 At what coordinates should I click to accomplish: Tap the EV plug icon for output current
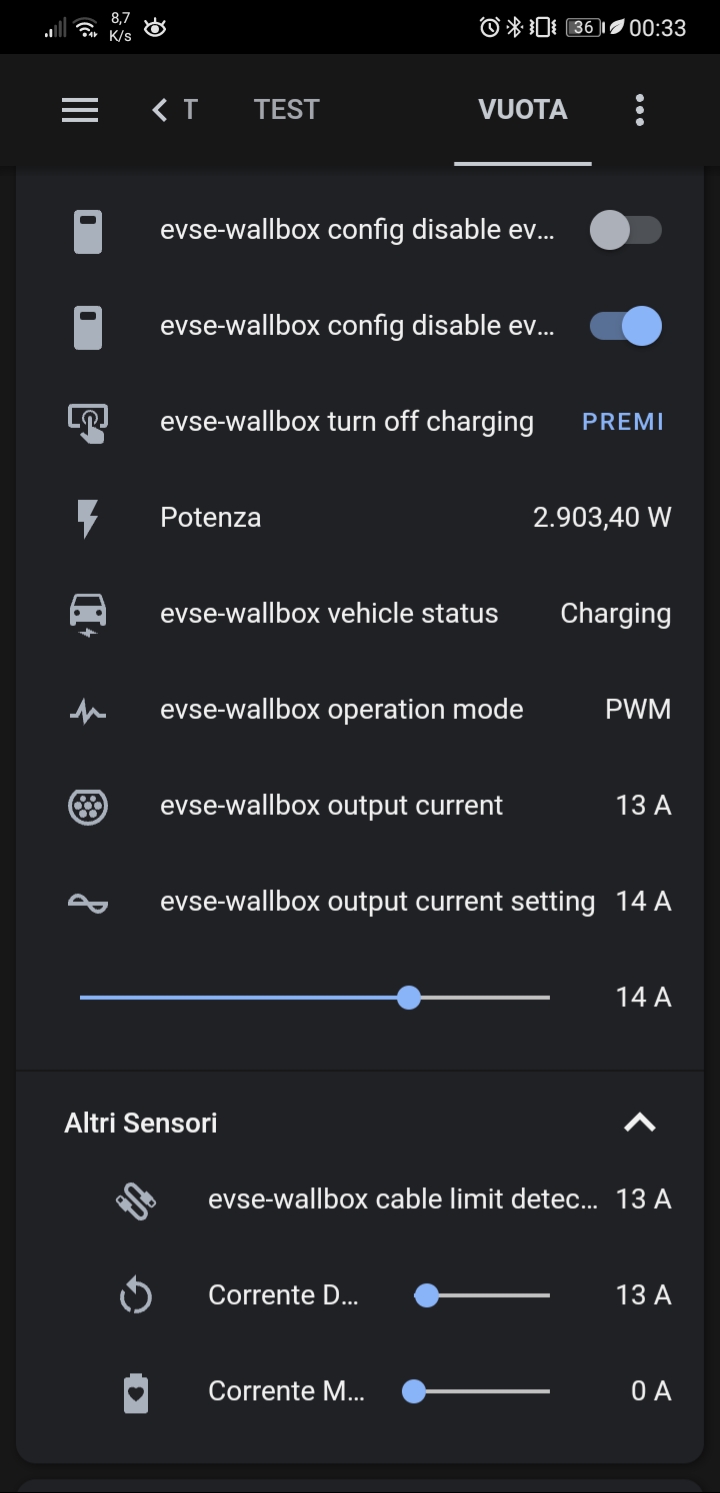click(87, 805)
